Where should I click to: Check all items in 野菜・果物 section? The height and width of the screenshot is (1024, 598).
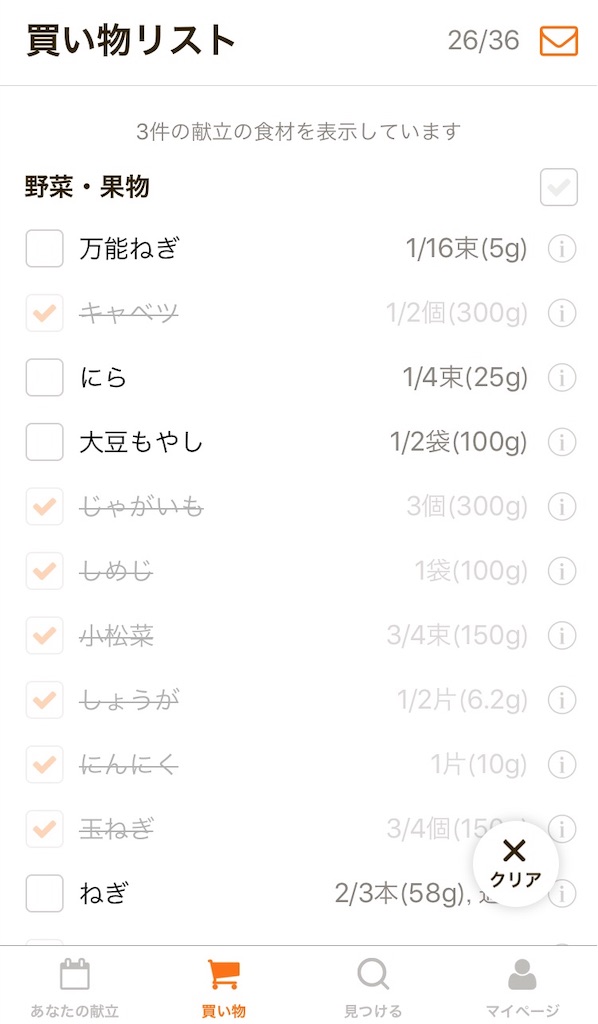coord(559,187)
